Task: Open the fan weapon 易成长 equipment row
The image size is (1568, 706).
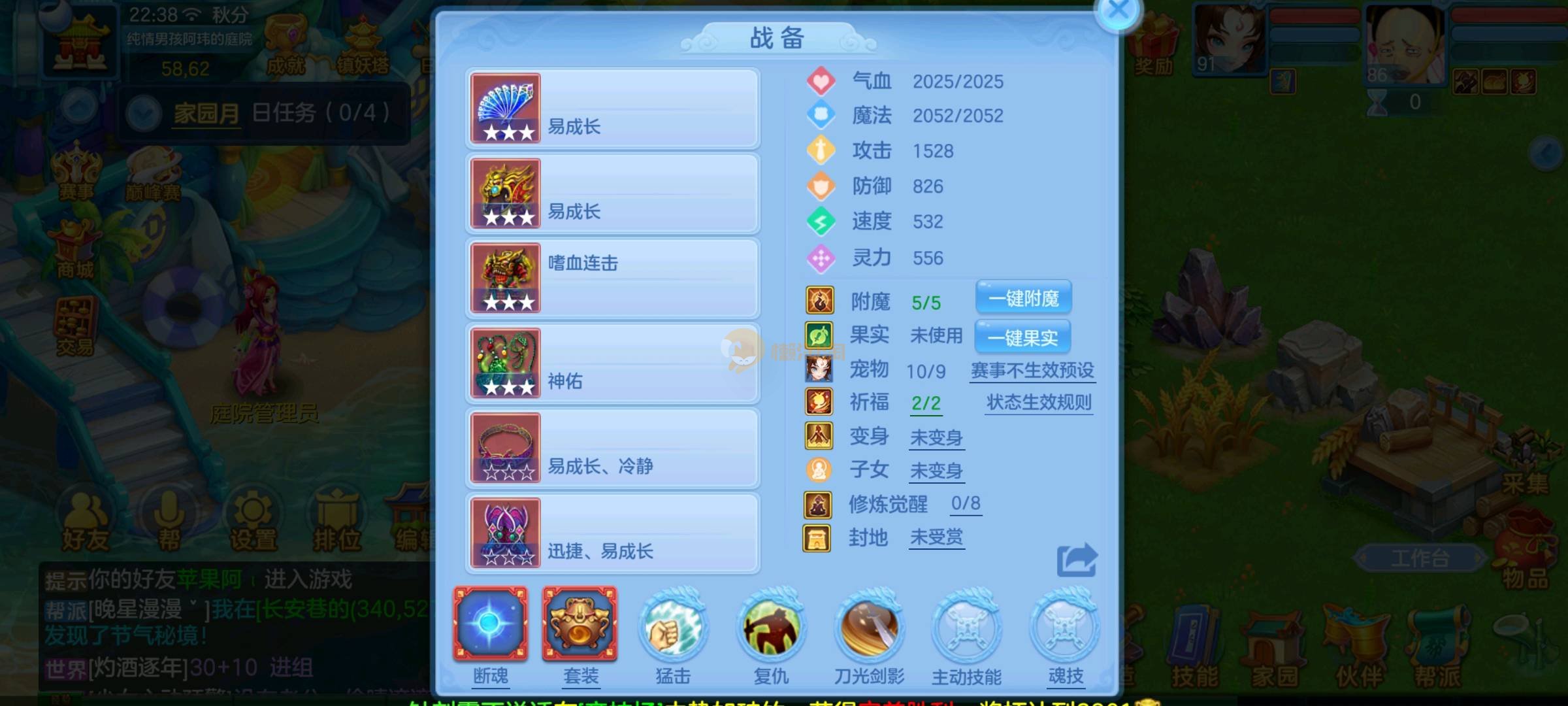Action: [x=612, y=109]
